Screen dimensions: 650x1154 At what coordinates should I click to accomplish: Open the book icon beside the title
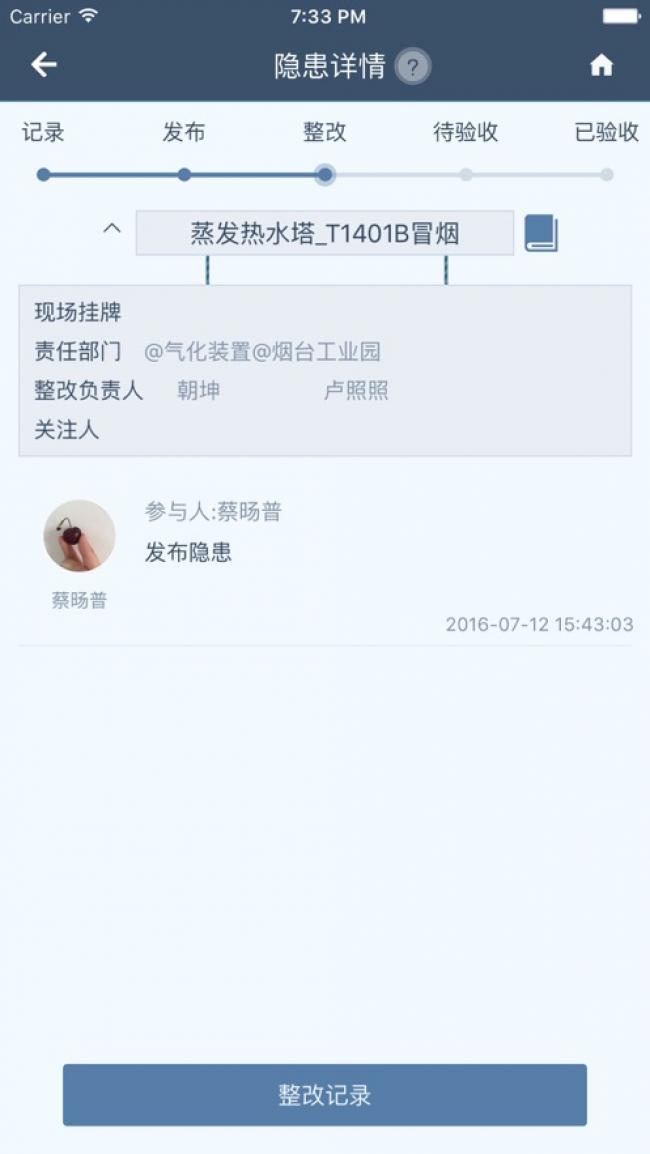[541, 233]
